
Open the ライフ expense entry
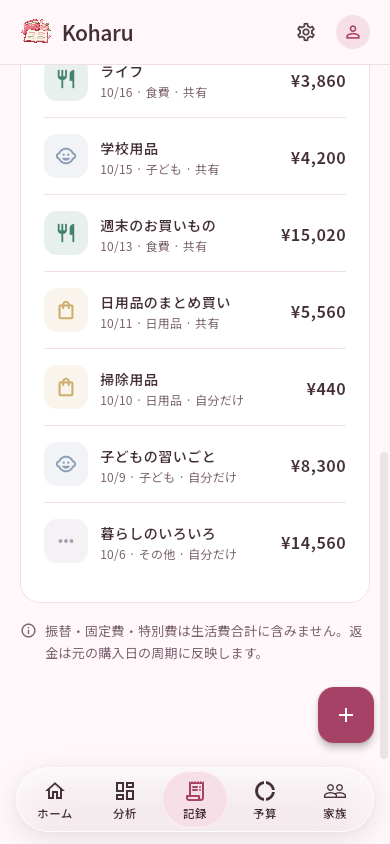coord(195,81)
